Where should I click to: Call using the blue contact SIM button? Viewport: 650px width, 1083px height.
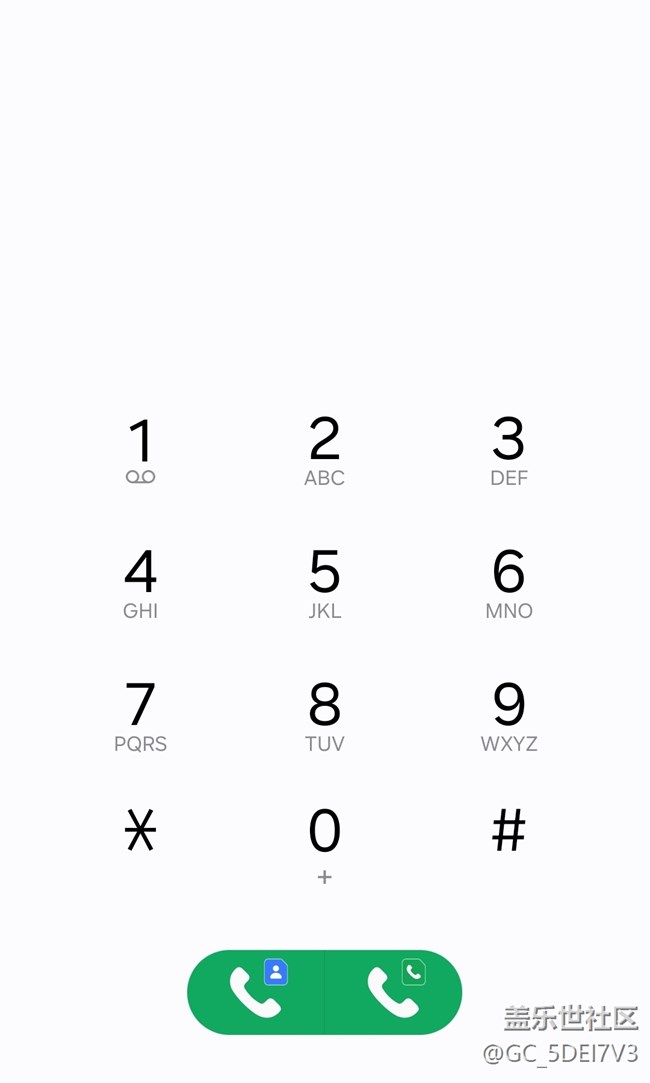256,992
